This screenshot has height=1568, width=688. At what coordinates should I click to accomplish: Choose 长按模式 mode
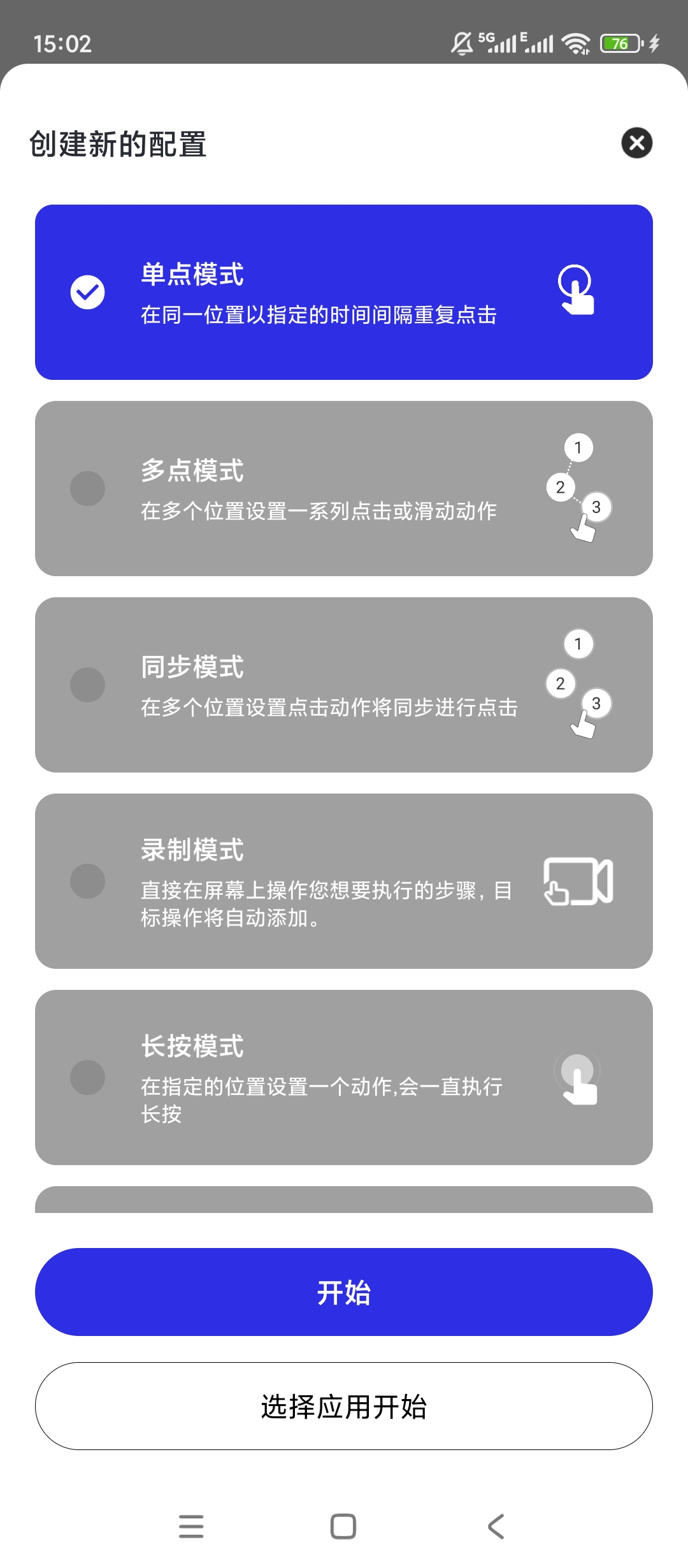pos(344,1077)
